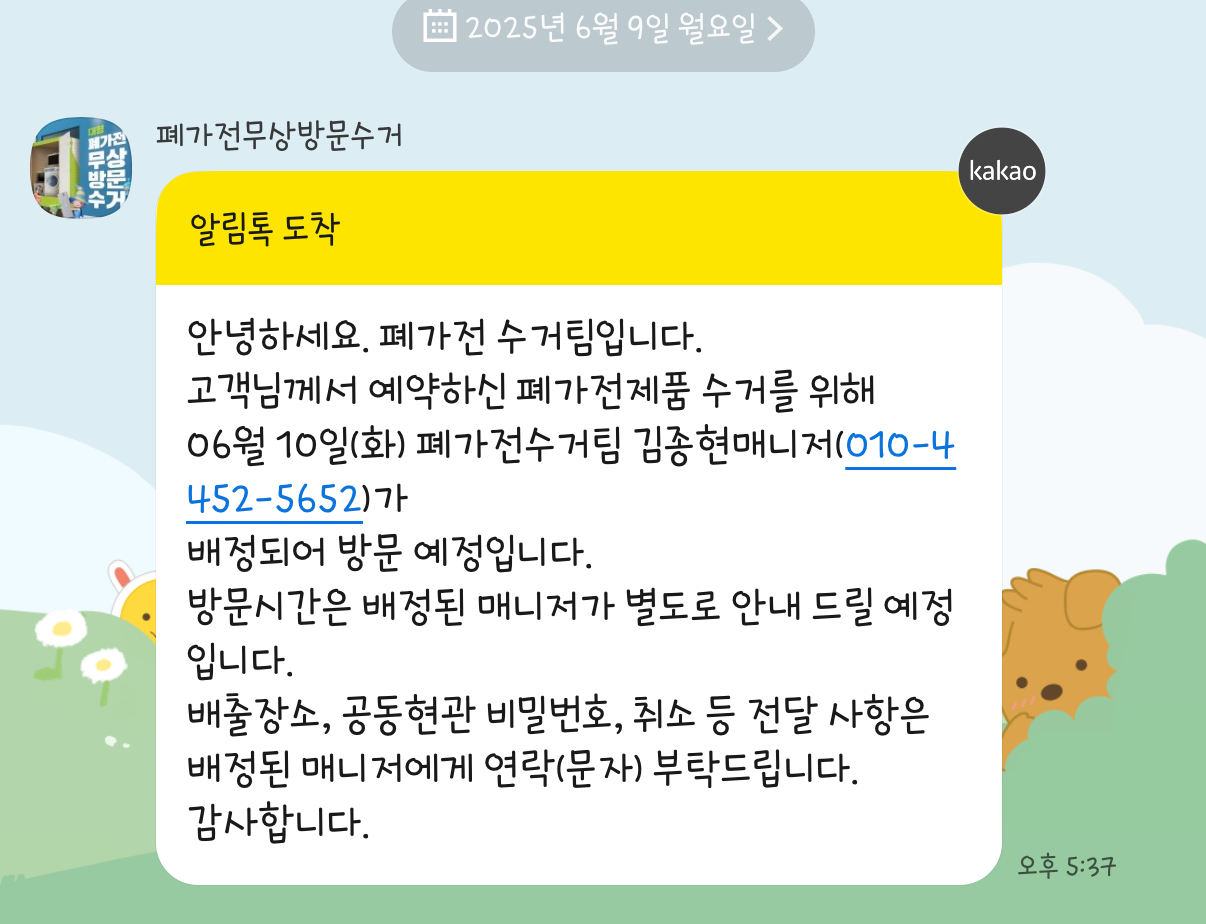Image resolution: width=1206 pixels, height=924 pixels.
Task: Open the 알림톡 도착 message bubble
Action: [x=578, y=229]
